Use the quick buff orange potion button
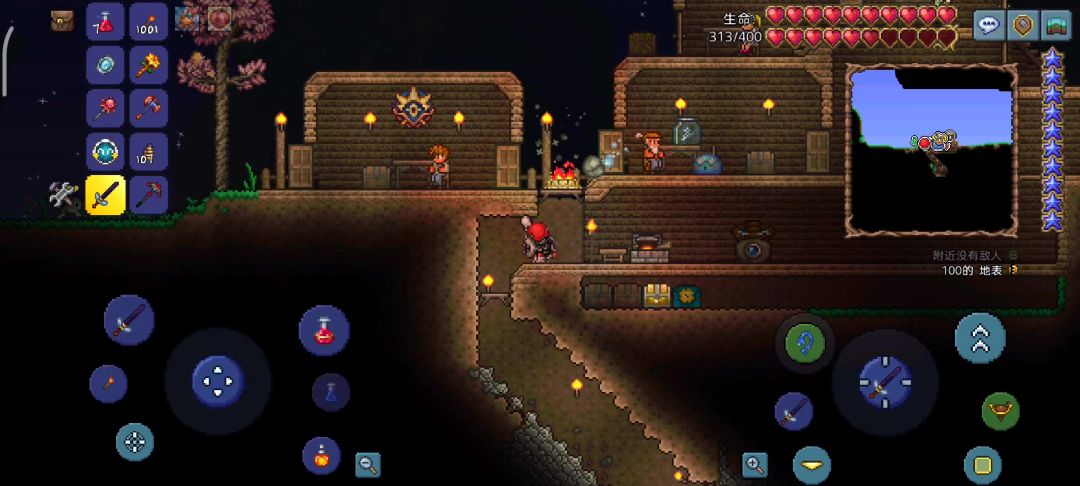This screenshot has width=1080, height=486. click(x=321, y=455)
